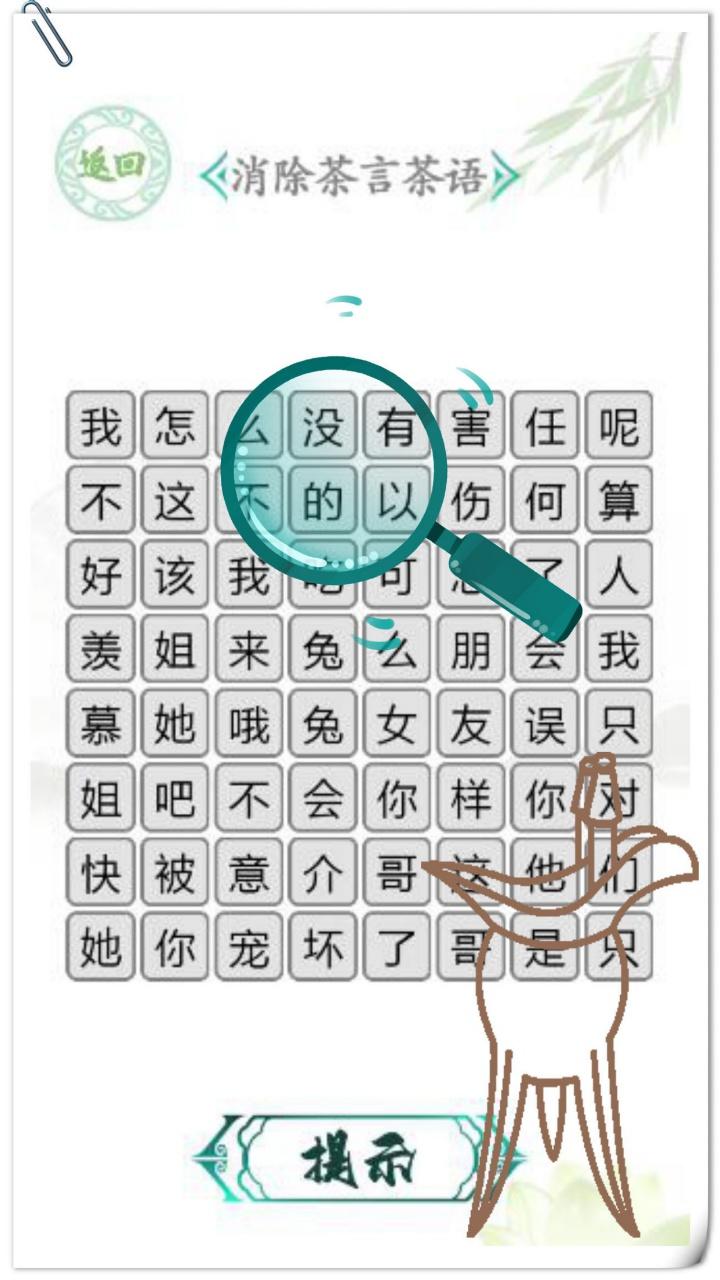The height and width of the screenshot is (1280, 720).
Task: Choose the 呢 character tile
Action: pyautogui.click(x=619, y=427)
